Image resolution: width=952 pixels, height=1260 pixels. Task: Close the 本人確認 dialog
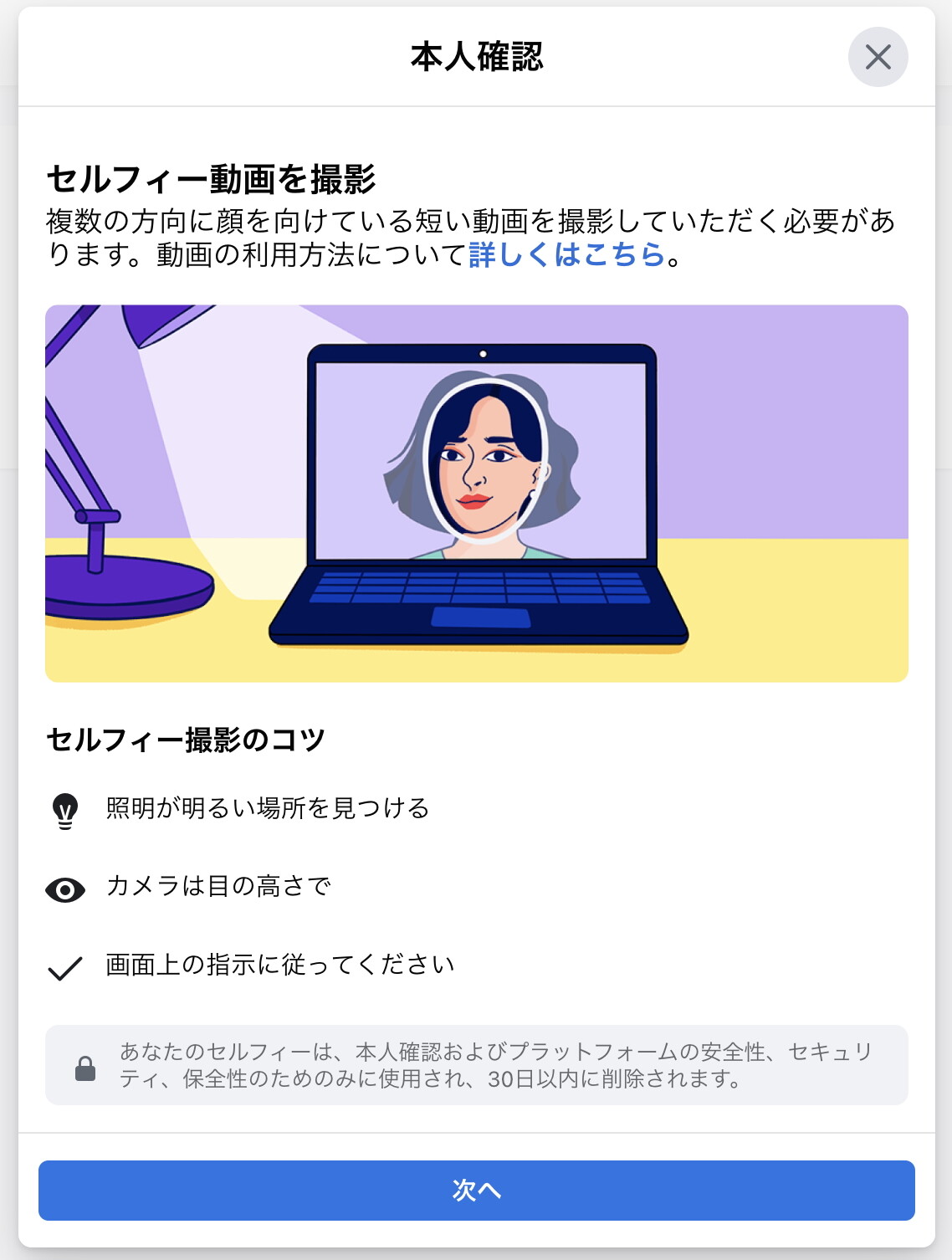[878, 57]
